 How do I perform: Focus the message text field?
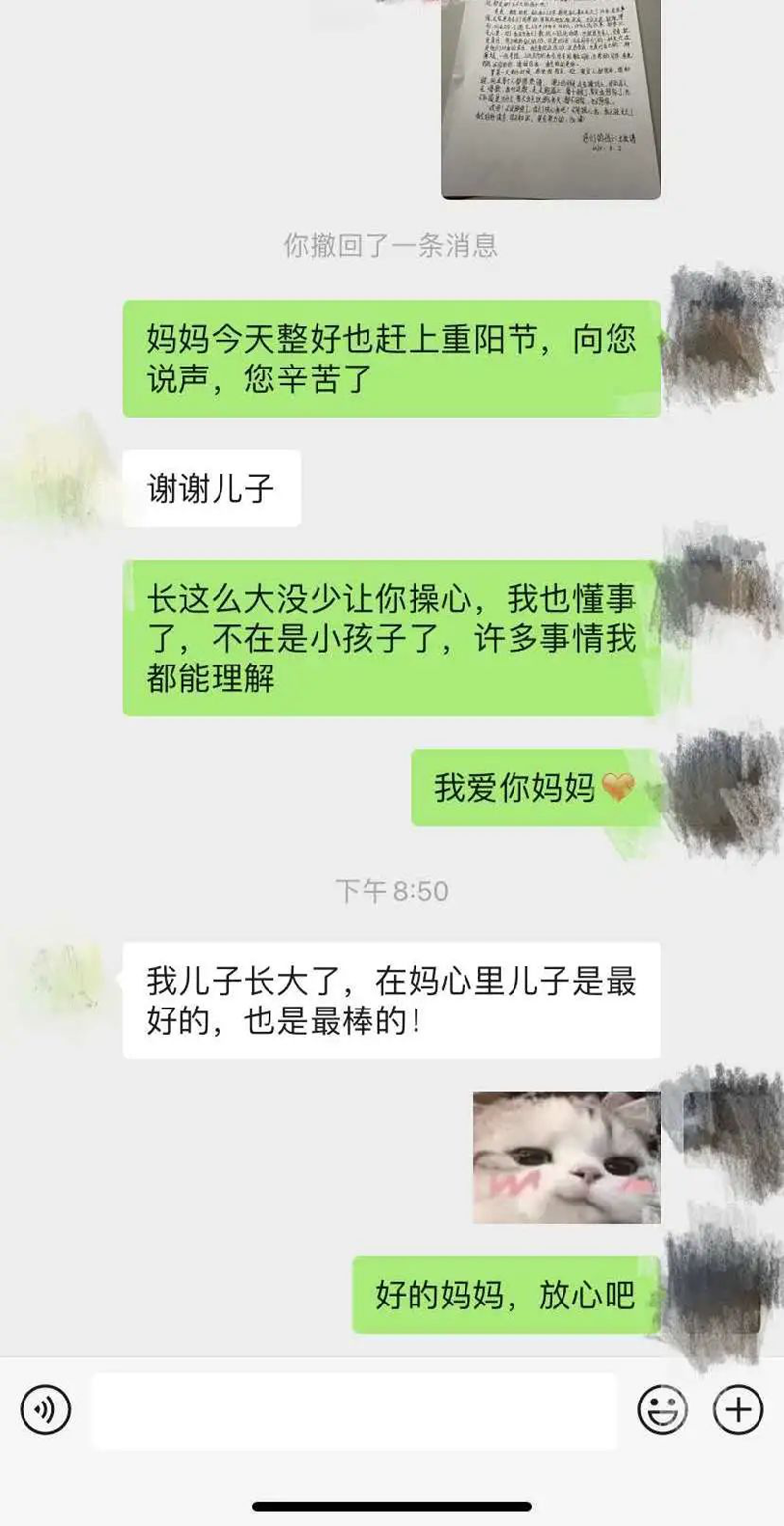355,1411
